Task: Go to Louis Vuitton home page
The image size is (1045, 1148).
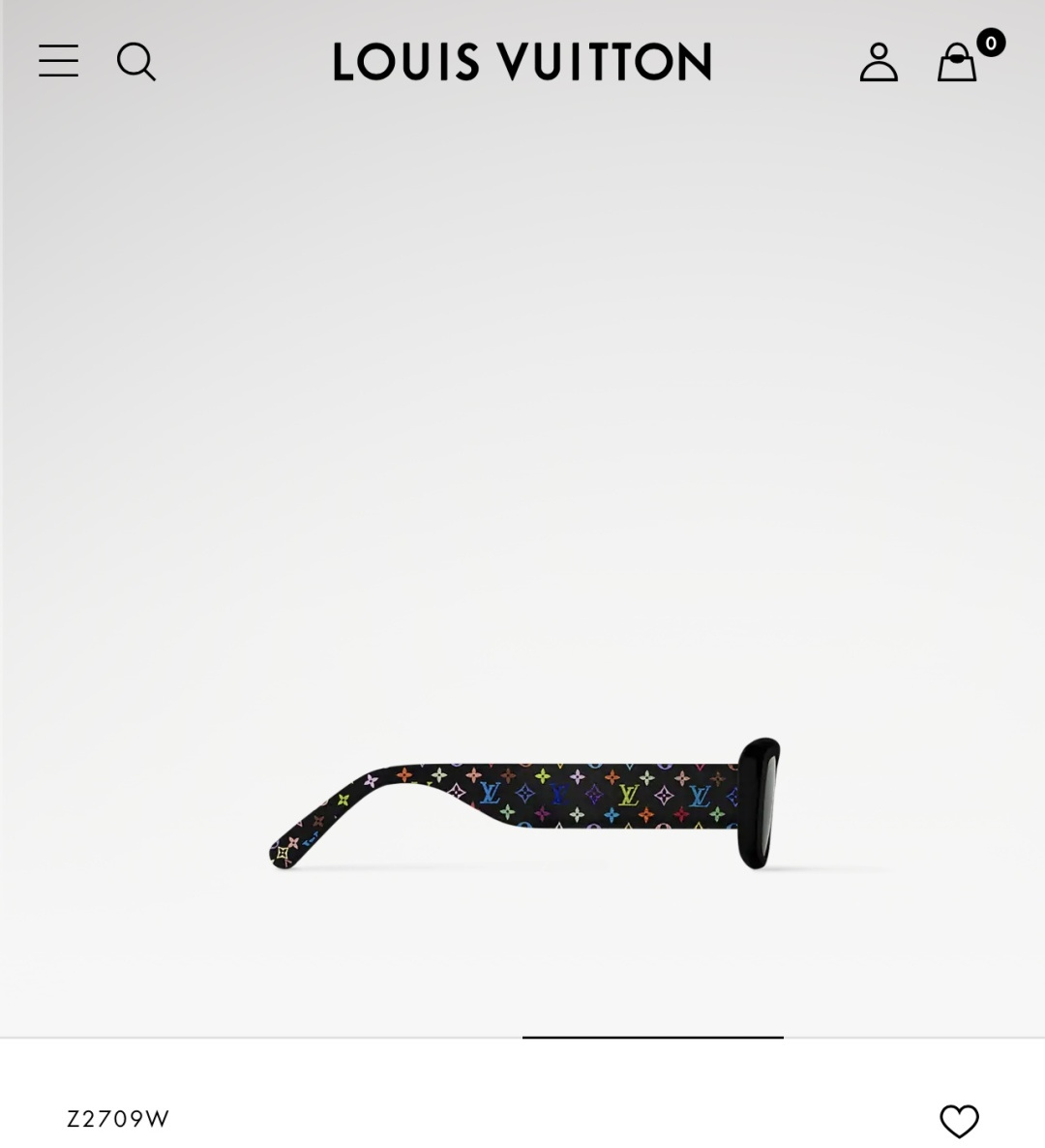Action: 522,62
